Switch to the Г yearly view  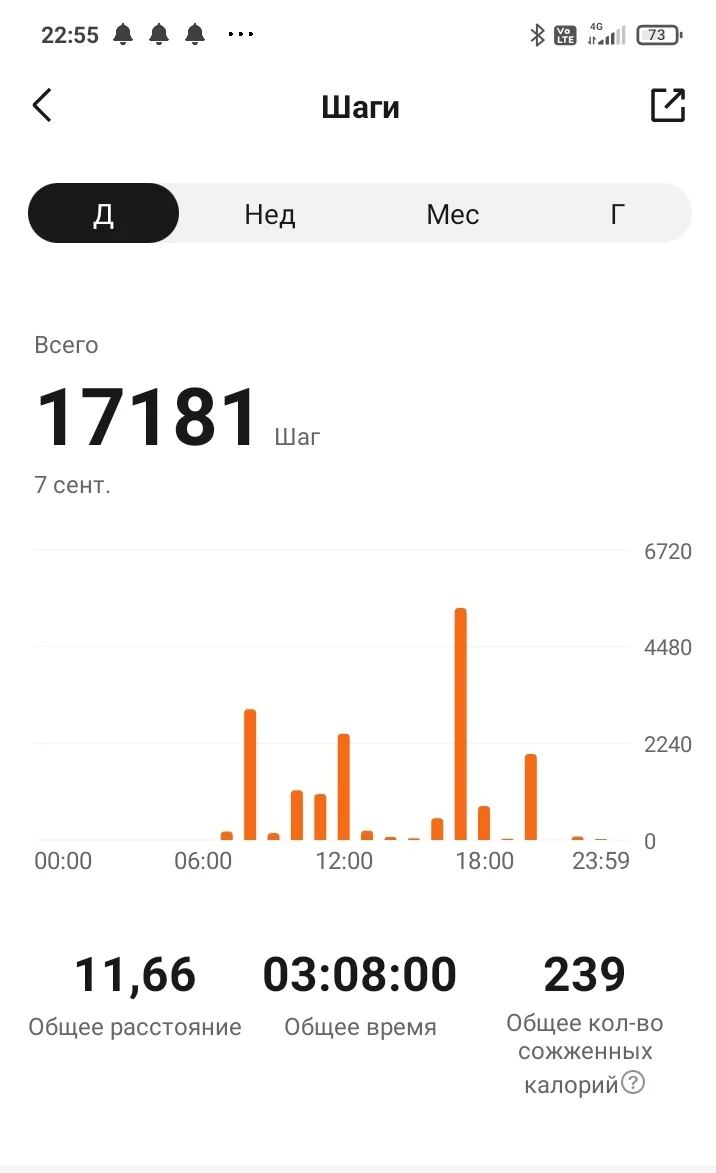[x=618, y=214]
